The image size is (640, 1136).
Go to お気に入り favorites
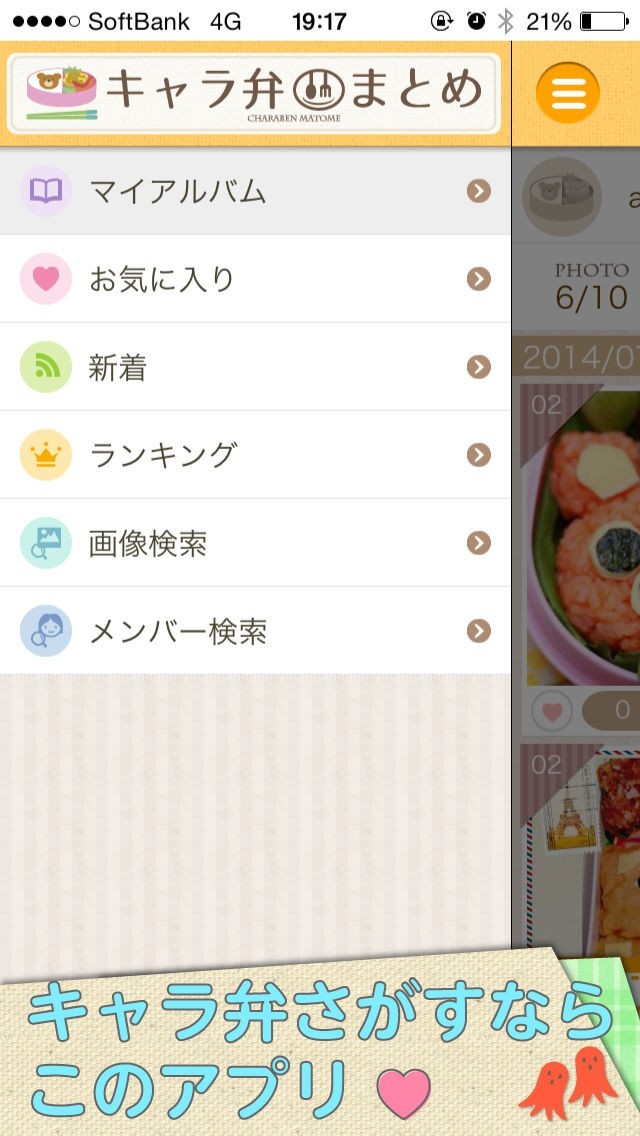click(x=255, y=279)
